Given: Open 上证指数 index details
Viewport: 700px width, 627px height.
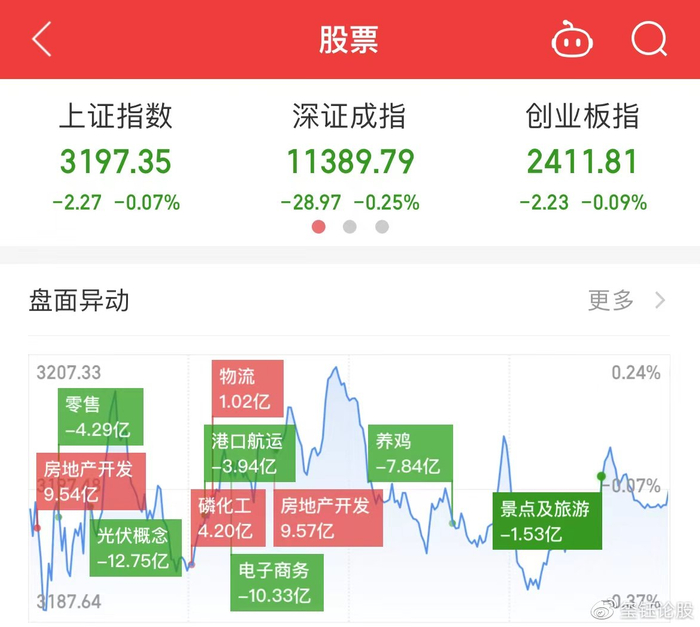Looking at the screenshot, I should (x=116, y=157).
